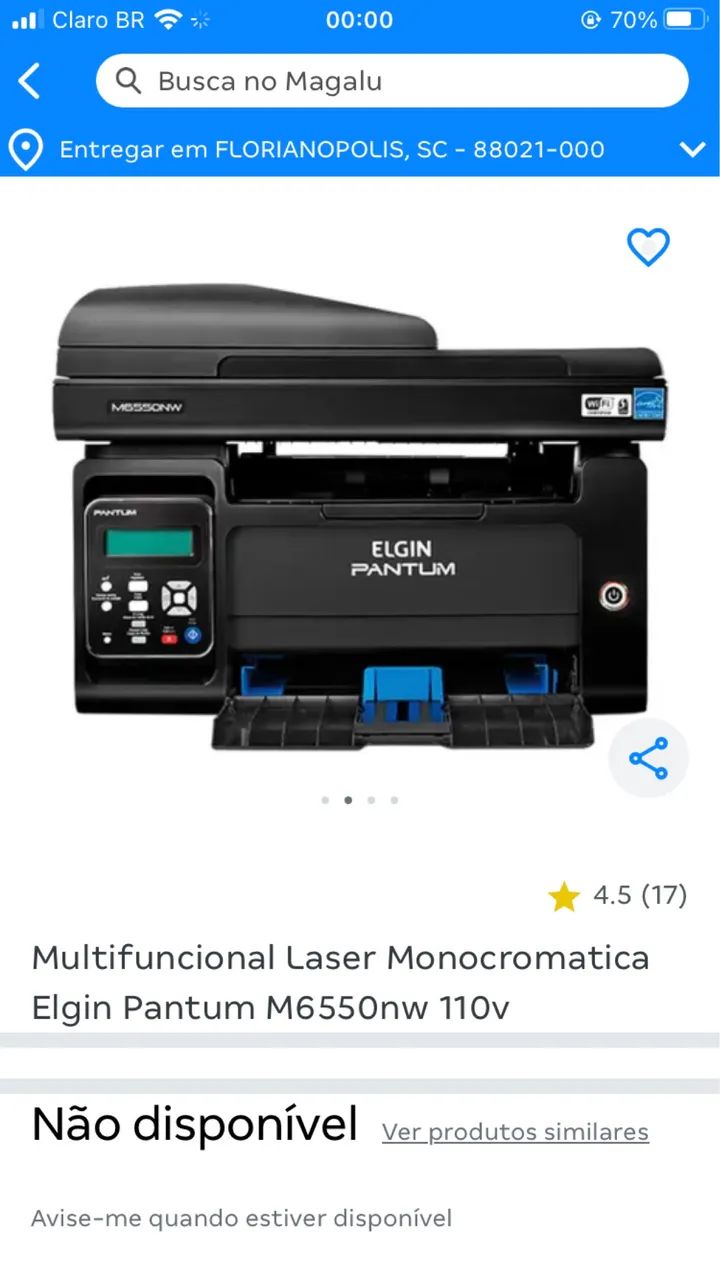
Task: Tap the location pin icon
Action: [25, 149]
